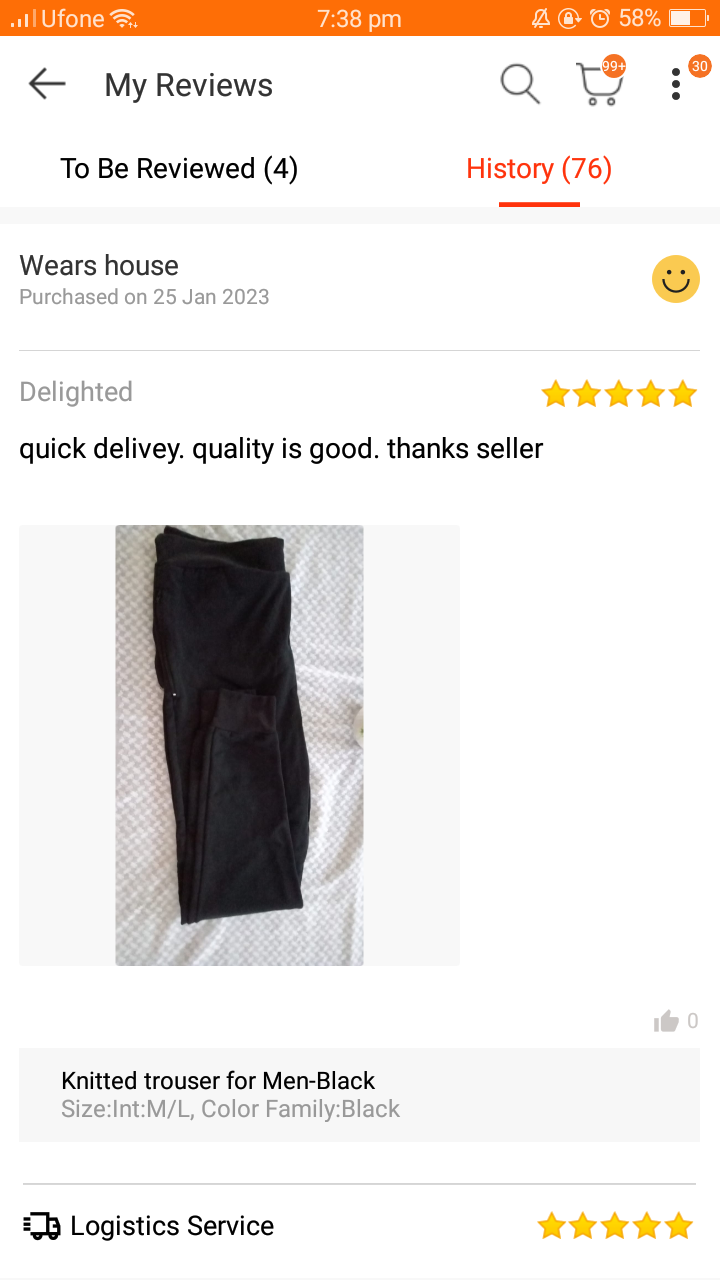
Task: View the review photo of black trousers
Action: [x=239, y=745]
